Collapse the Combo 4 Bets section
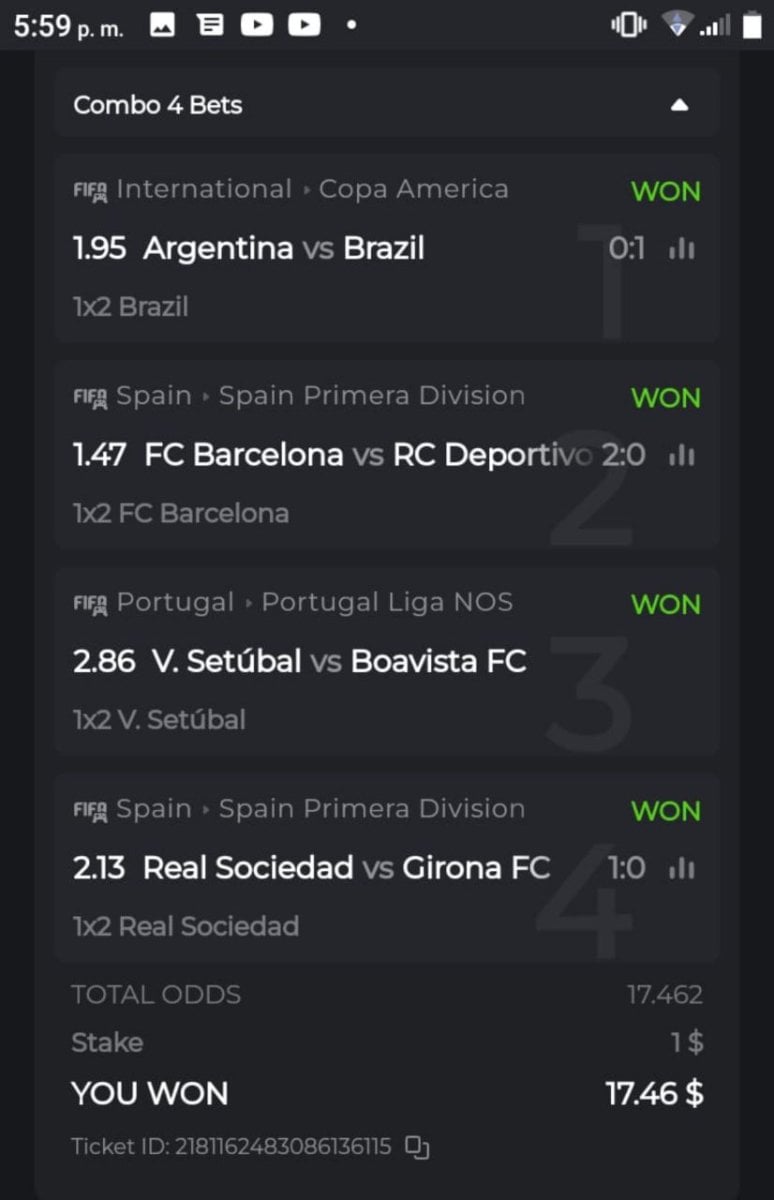This screenshot has width=774, height=1200. point(679,105)
